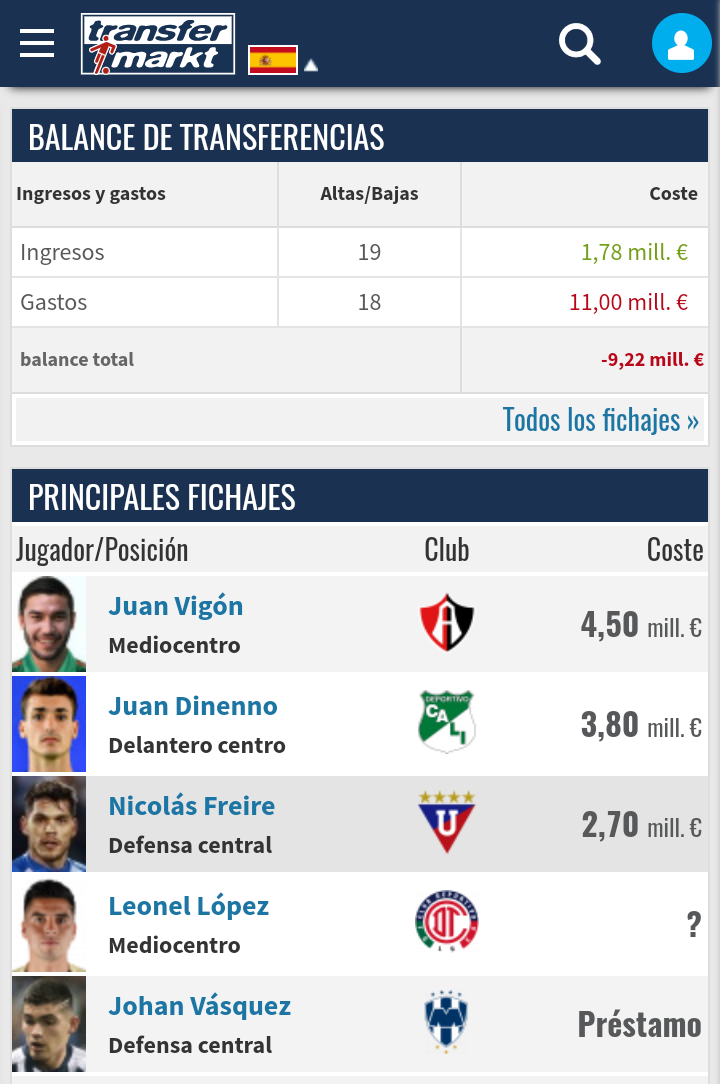Screen dimensions: 720x1084
Task: Open the Atlas club crest next to Vigón
Action: [446, 623]
